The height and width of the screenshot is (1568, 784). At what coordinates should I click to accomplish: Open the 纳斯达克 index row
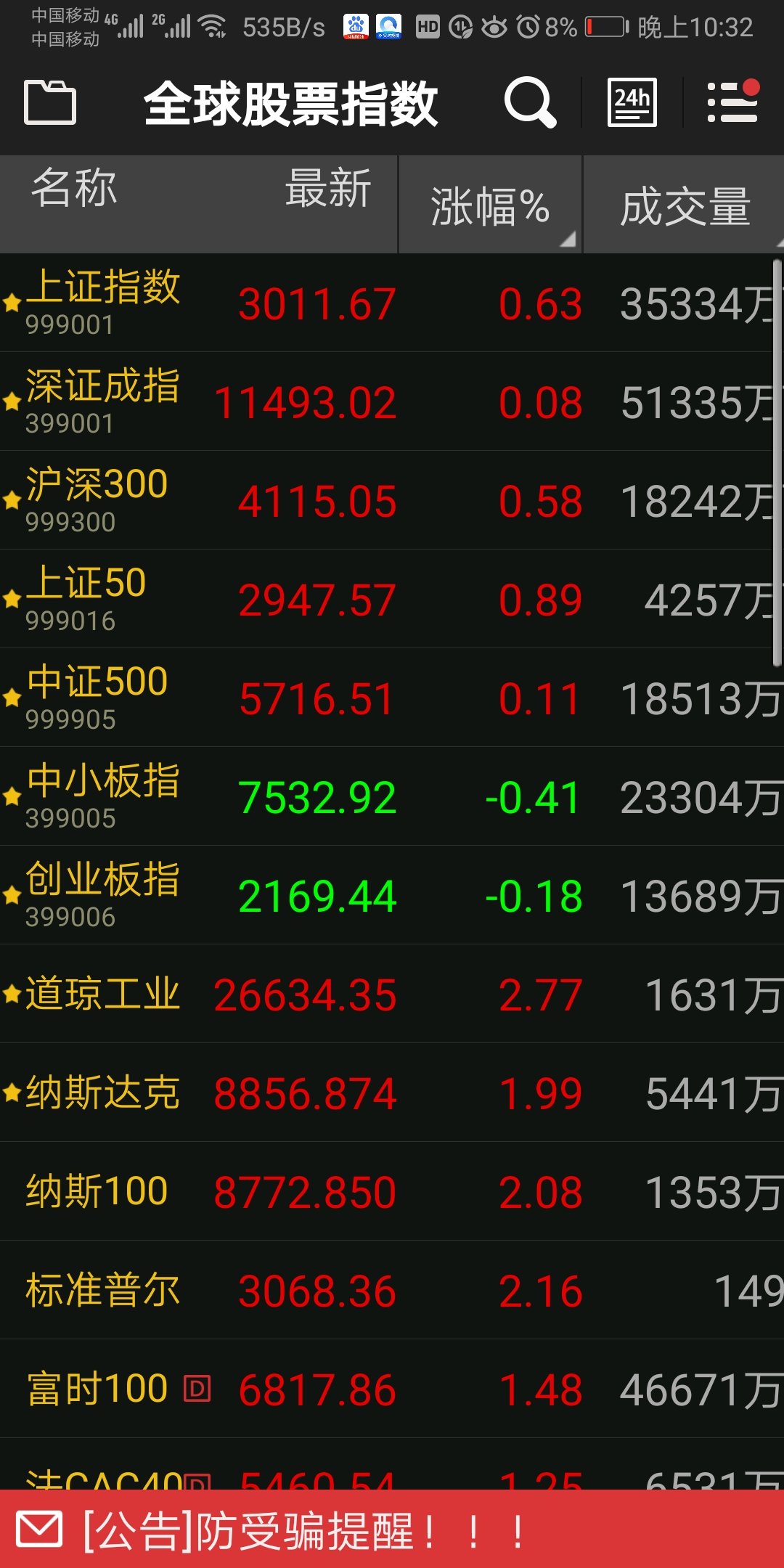392,1093
